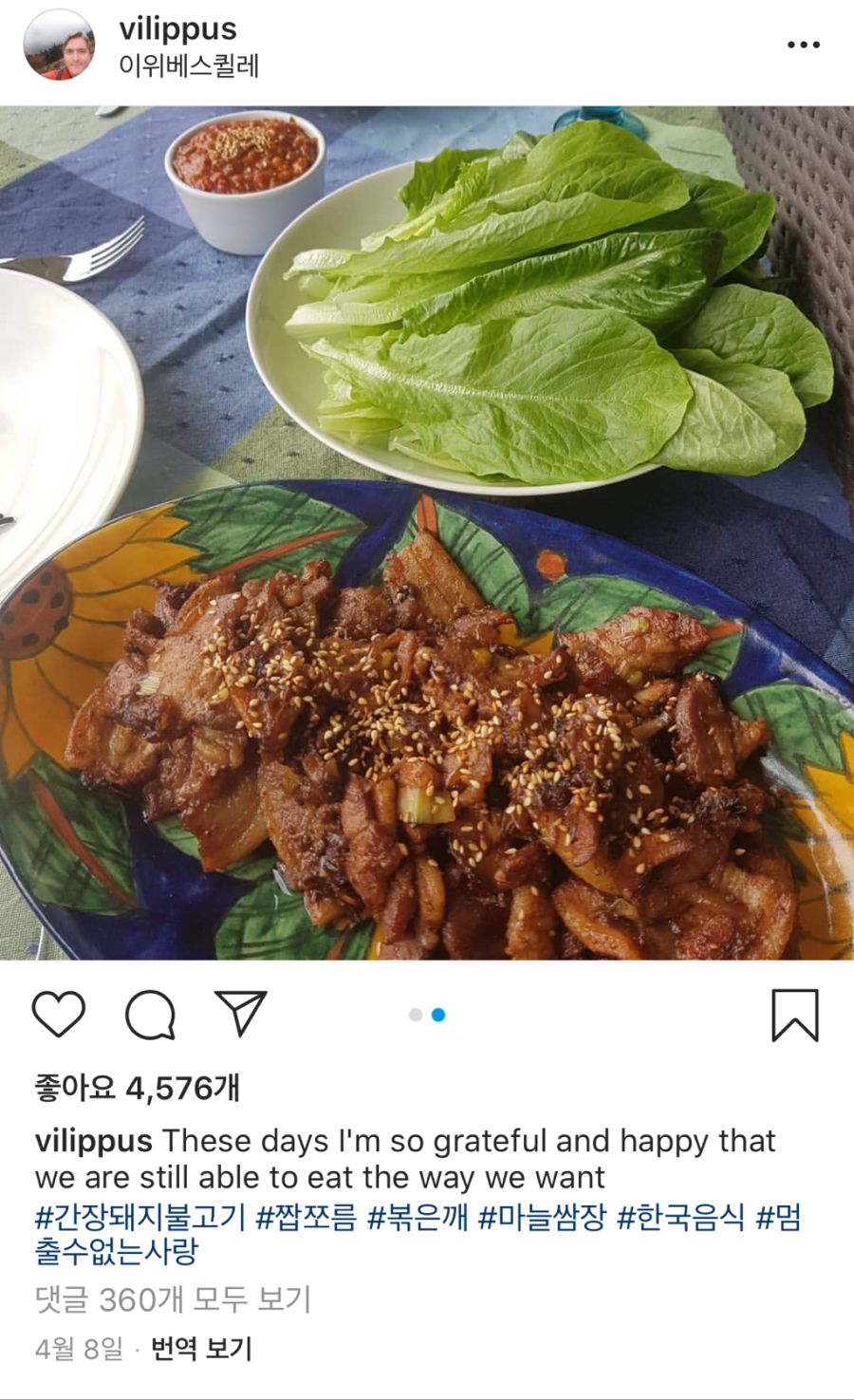854x1400 pixels.
Task: Open the comment bubble icon
Action: click(x=150, y=1014)
